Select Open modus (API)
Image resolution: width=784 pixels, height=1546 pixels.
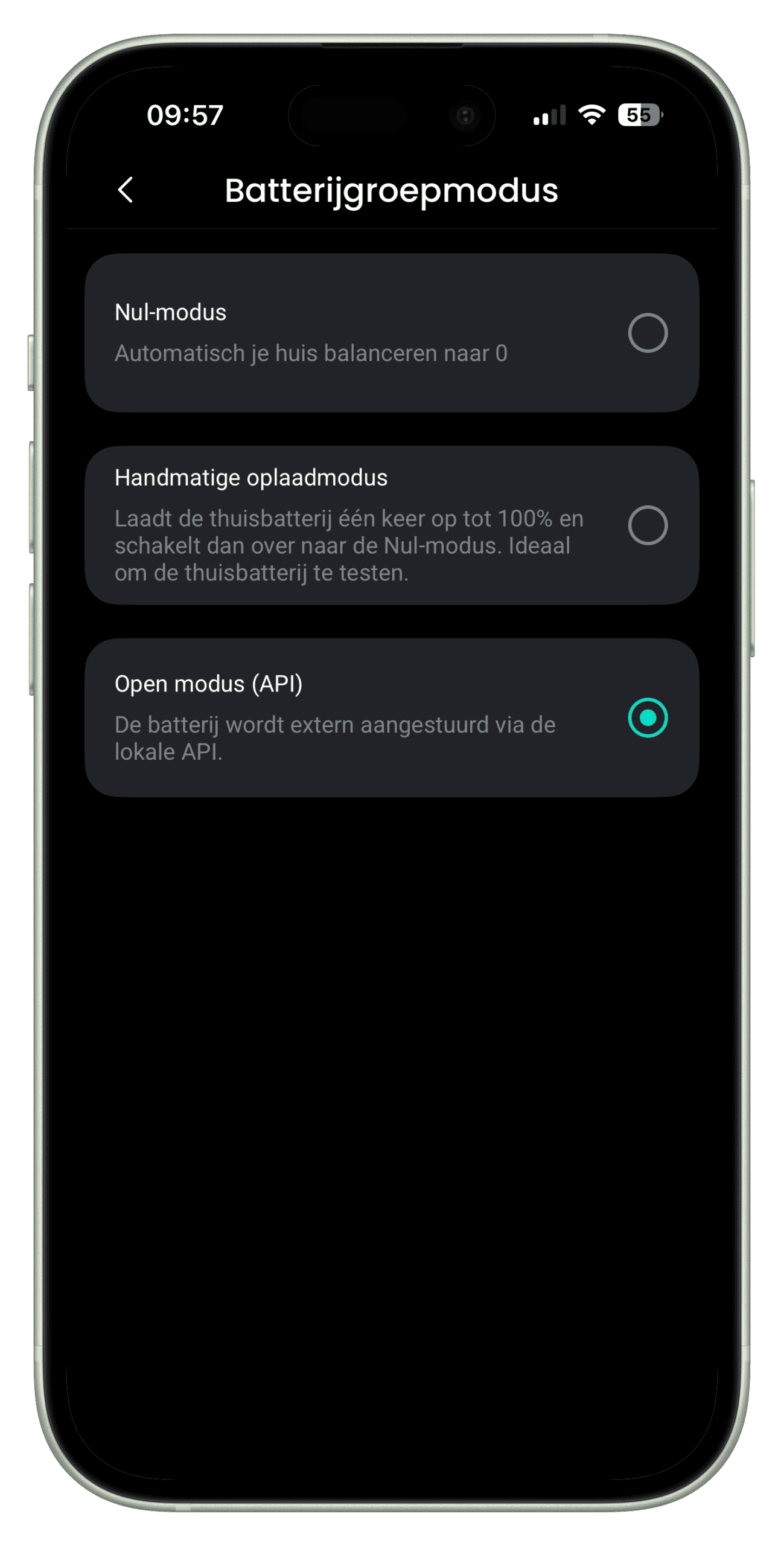pyautogui.click(x=647, y=718)
